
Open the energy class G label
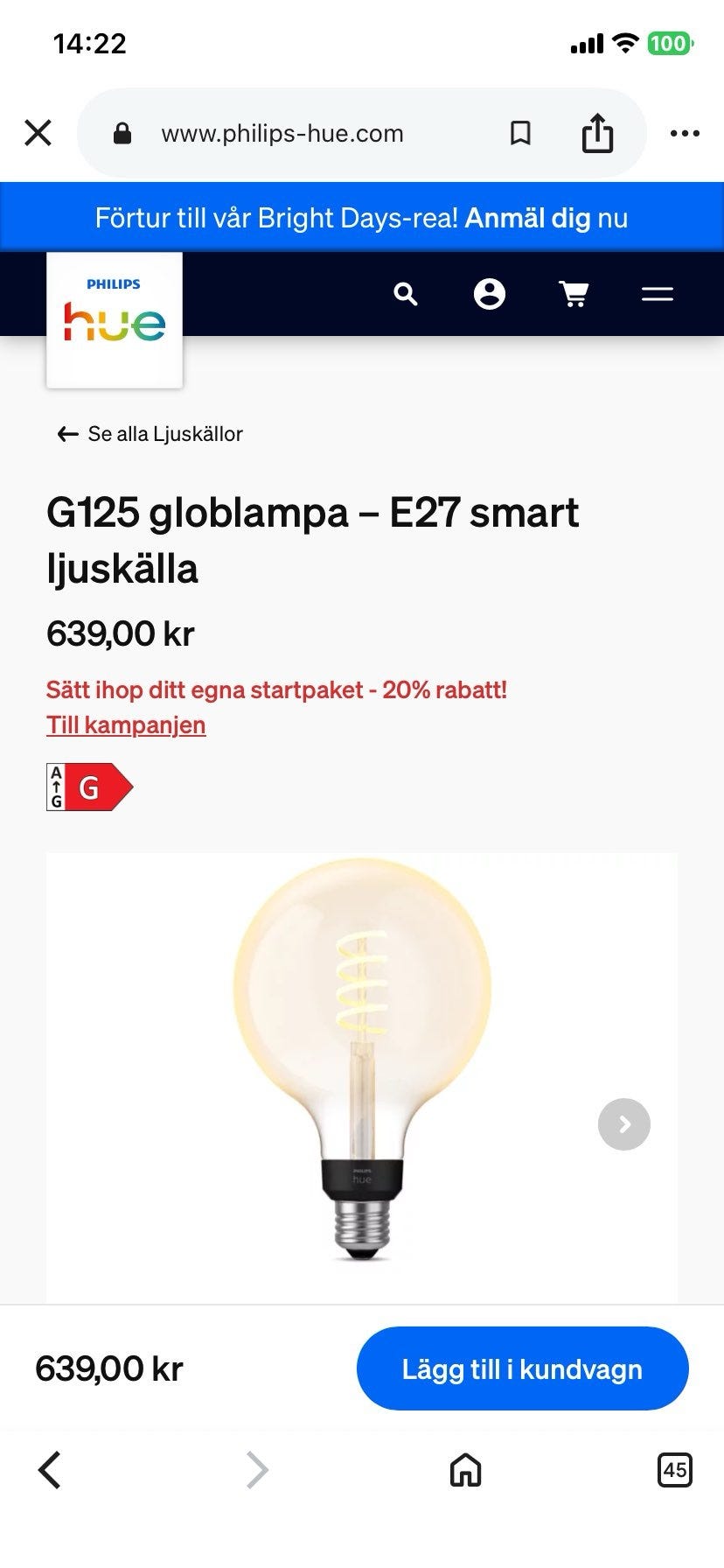89,787
